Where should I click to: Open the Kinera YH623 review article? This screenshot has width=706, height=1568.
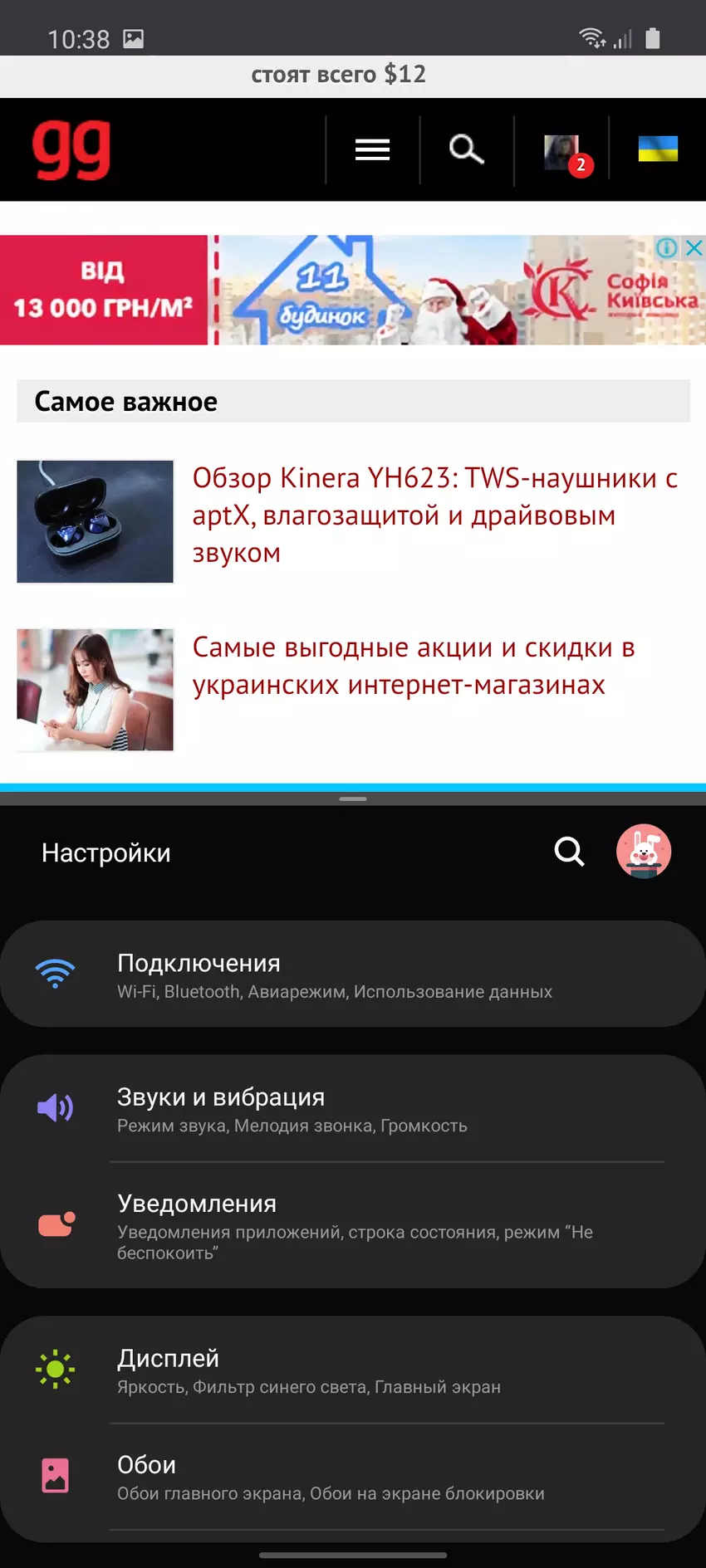pos(434,515)
